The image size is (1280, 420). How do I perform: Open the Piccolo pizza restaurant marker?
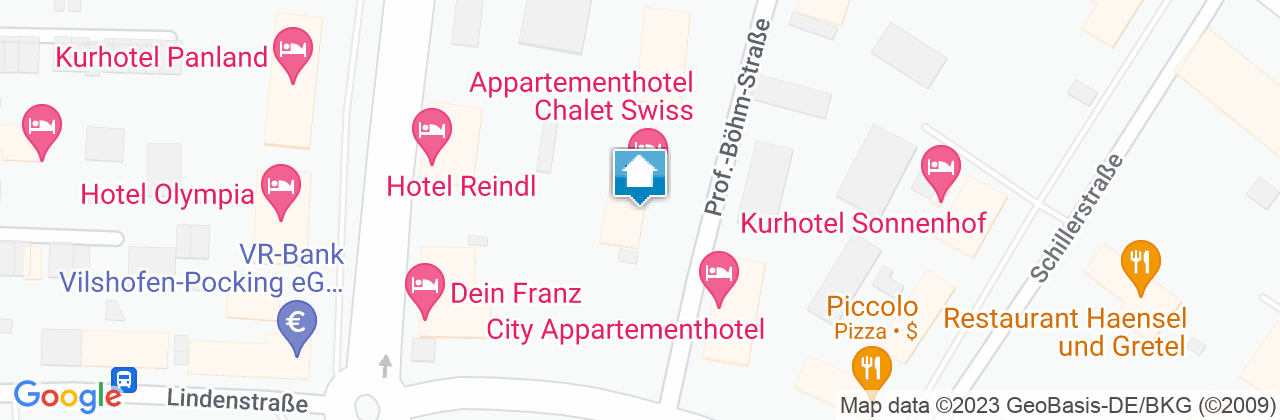point(872,364)
